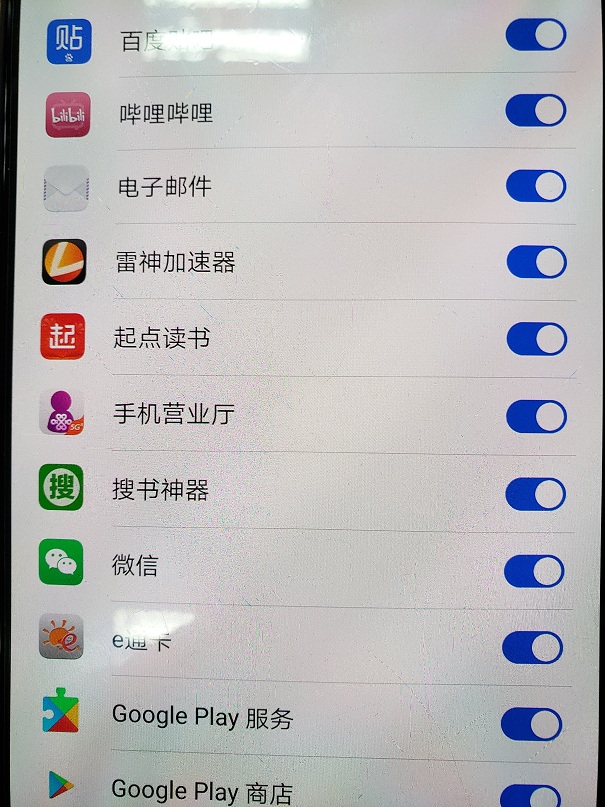Viewport: 605px width, 807px height.
Task: Turn off the e通卡 switch
Action: click(x=532, y=648)
